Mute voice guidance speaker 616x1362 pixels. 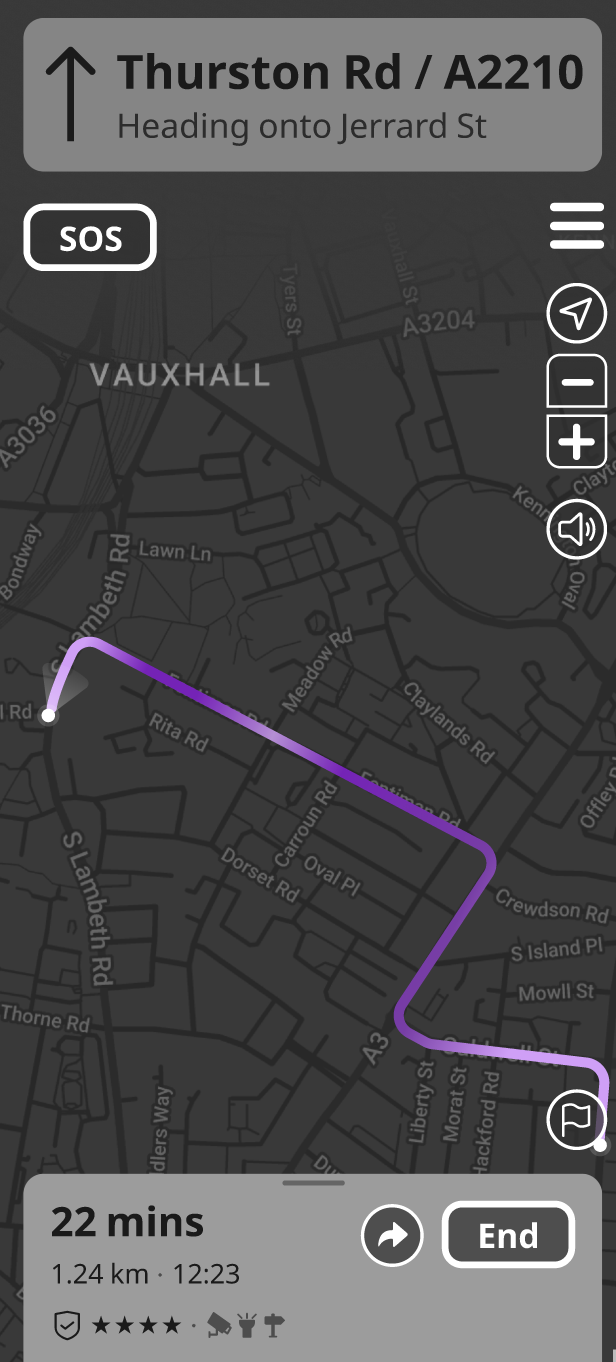point(577,529)
